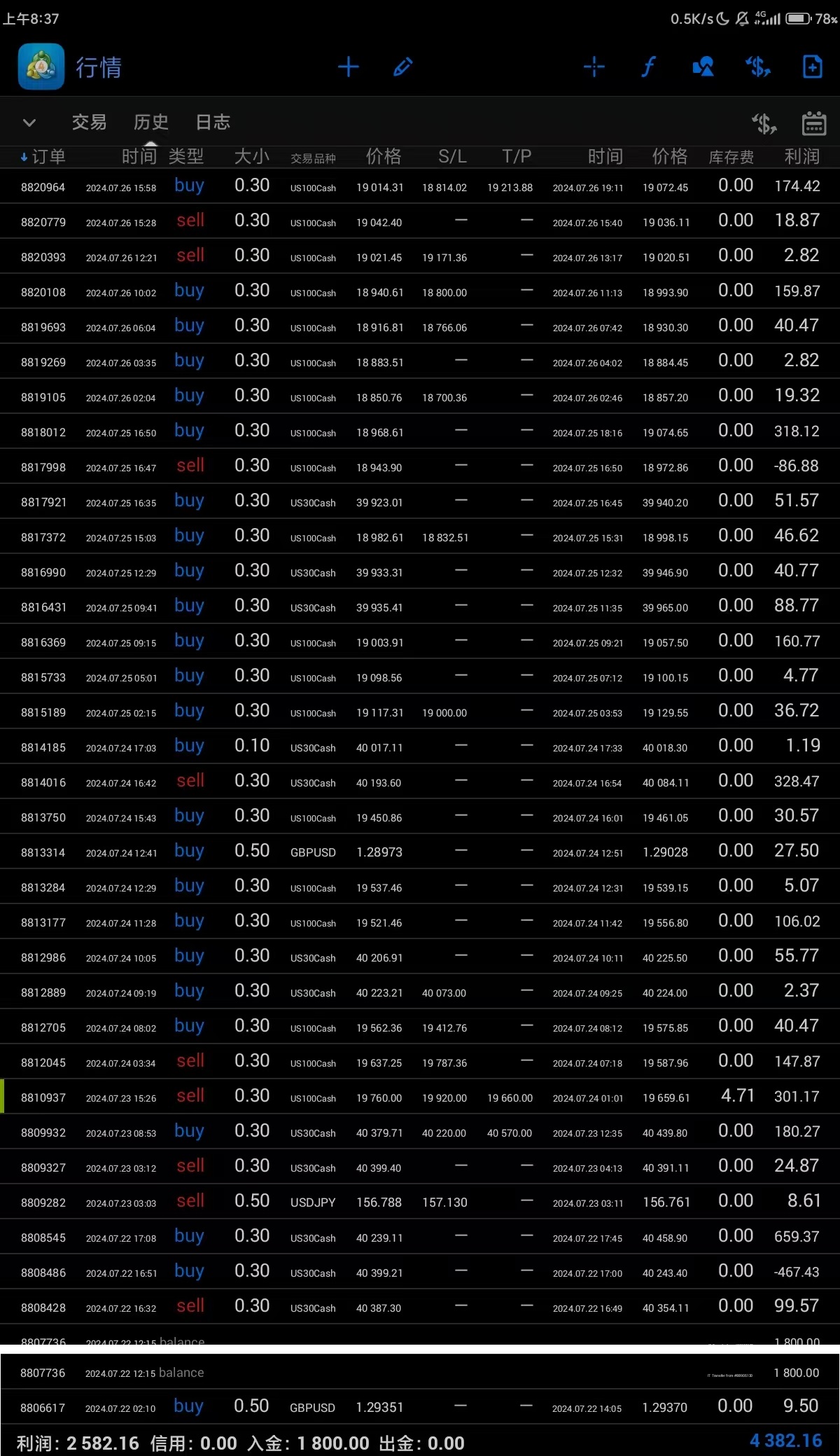
Task: Tap the dollar filter icon beside calendar
Action: (x=764, y=123)
